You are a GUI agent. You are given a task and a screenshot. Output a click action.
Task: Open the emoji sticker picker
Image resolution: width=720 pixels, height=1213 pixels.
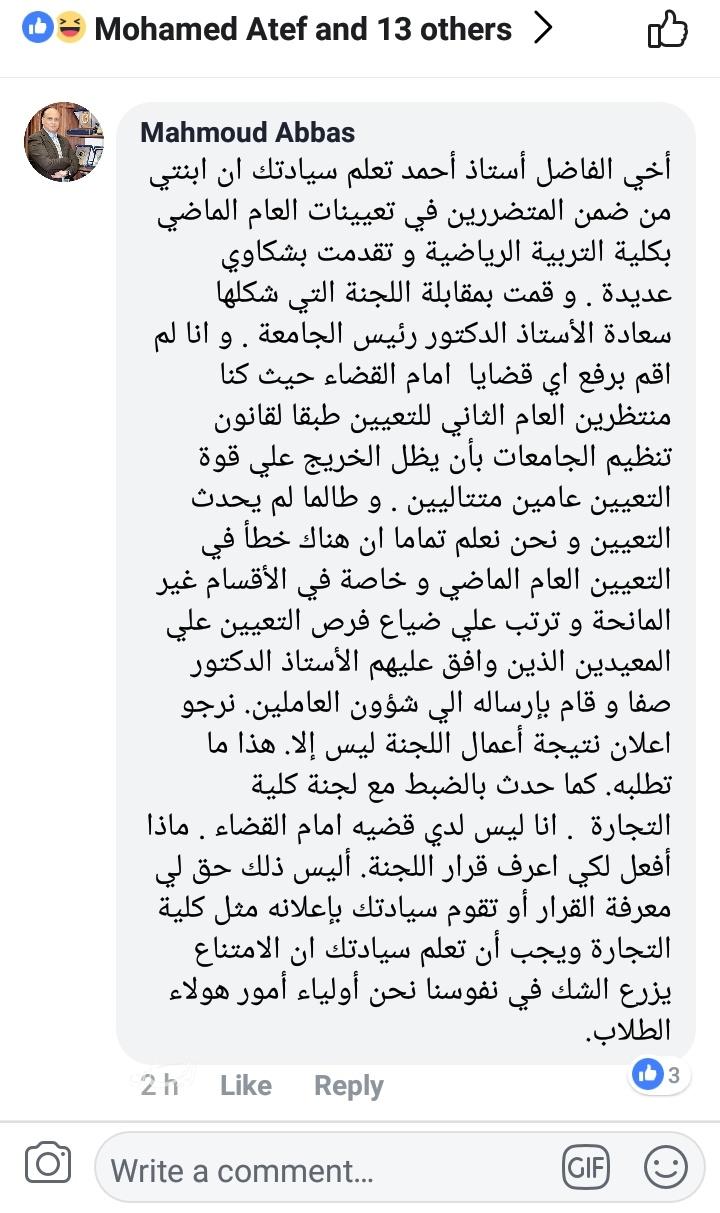[665, 1168]
